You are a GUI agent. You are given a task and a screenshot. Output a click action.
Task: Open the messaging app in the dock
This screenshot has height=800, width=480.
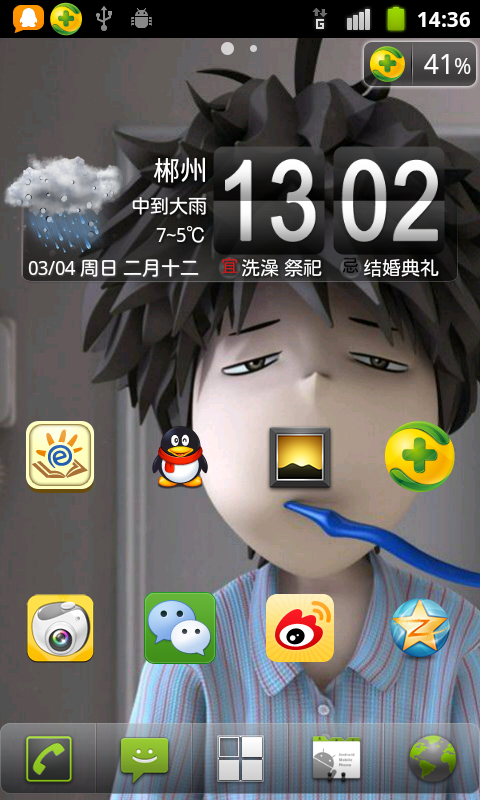point(144,759)
